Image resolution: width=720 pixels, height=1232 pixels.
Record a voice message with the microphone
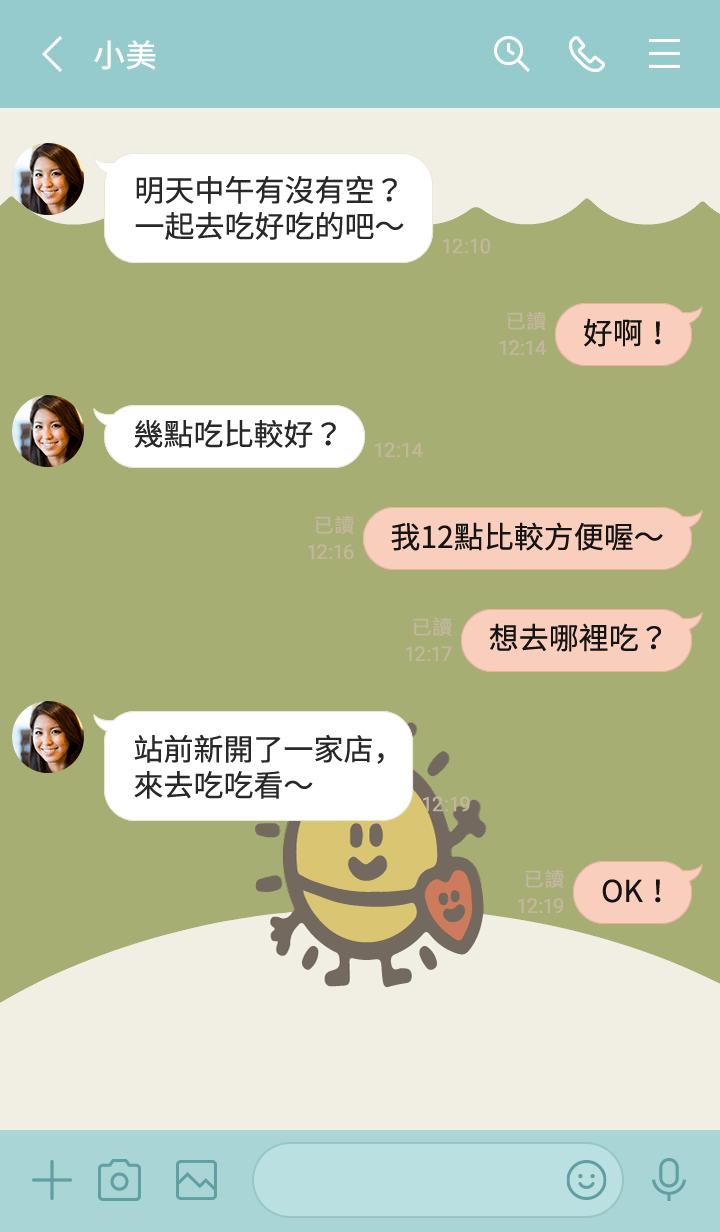coord(668,1180)
